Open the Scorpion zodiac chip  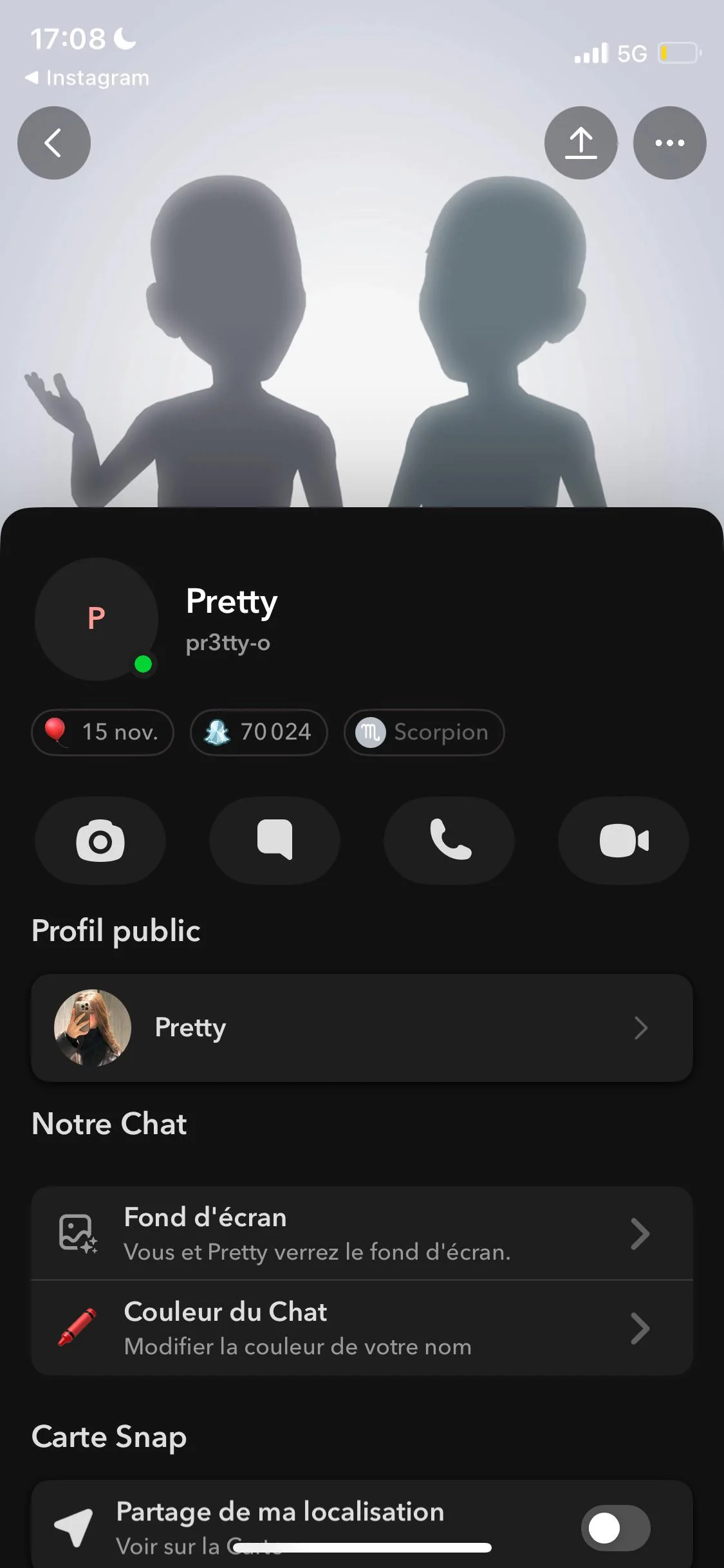[x=424, y=732]
